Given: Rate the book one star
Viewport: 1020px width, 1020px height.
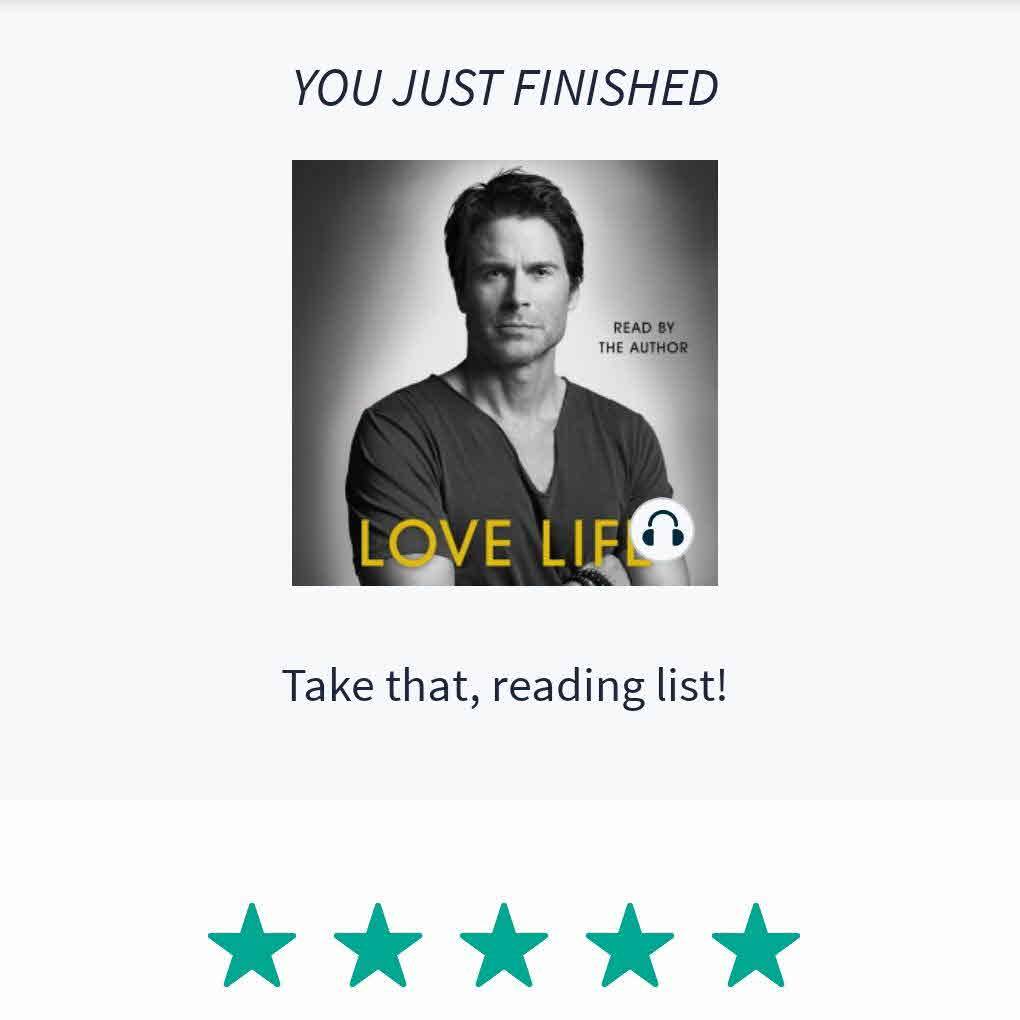Looking at the screenshot, I should (x=252, y=946).
